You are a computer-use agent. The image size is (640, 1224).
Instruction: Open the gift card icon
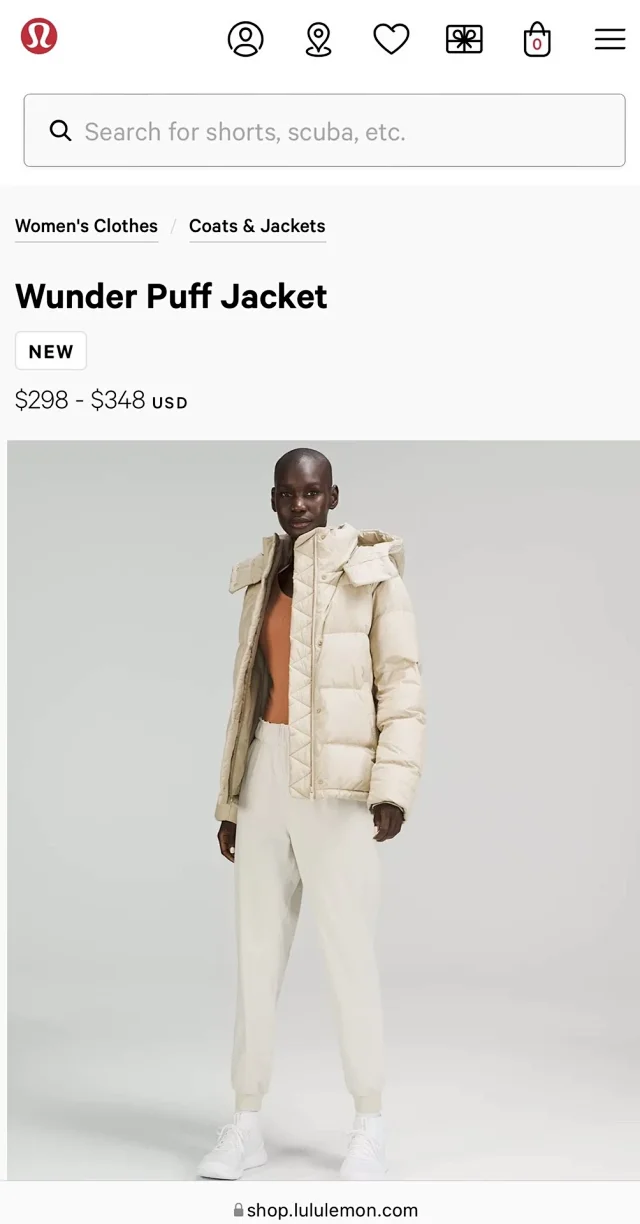(464, 39)
